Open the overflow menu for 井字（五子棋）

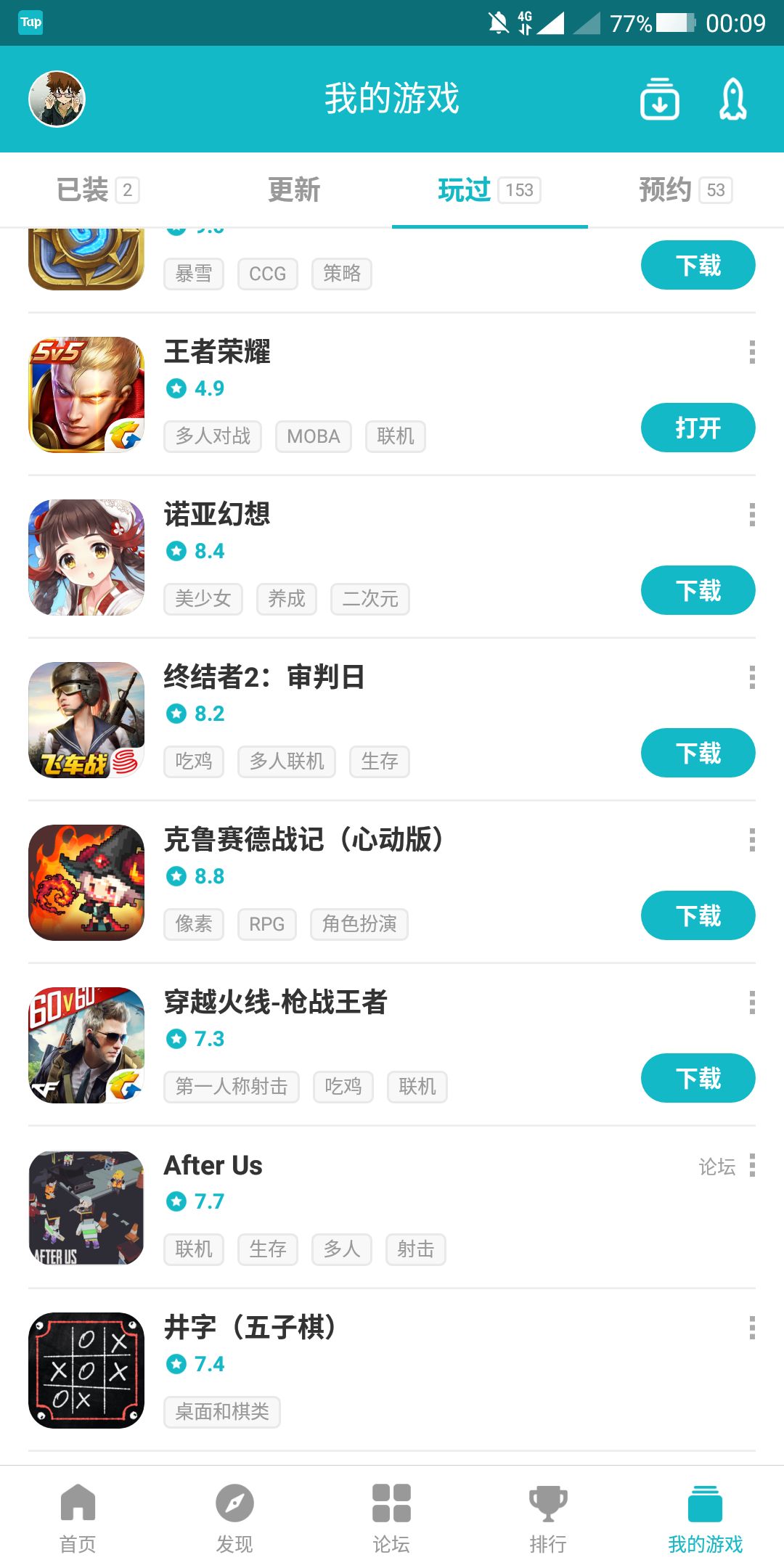click(752, 1328)
